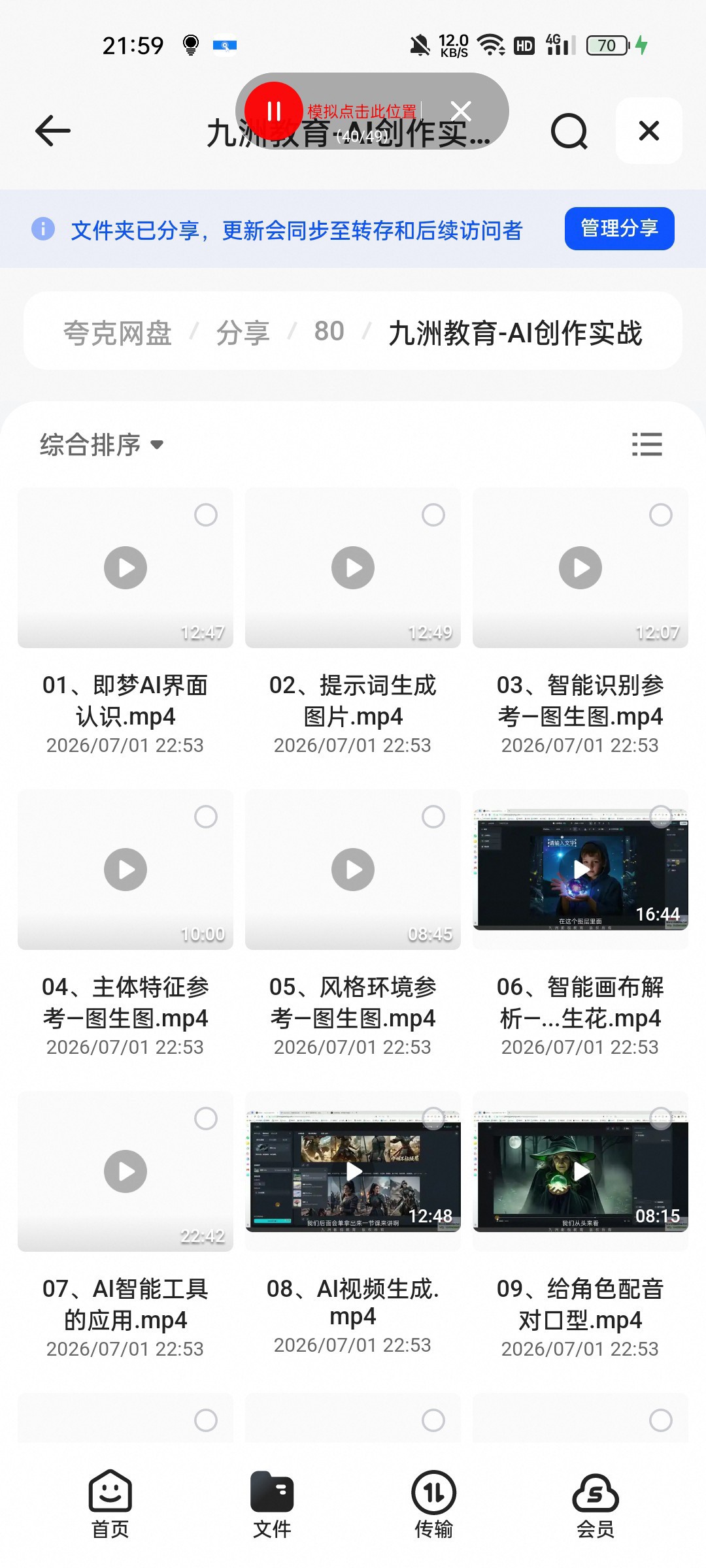Open video 03、智能识别参考-图生图.mp4
The width and height of the screenshot is (706, 1568).
pos(580,567)
